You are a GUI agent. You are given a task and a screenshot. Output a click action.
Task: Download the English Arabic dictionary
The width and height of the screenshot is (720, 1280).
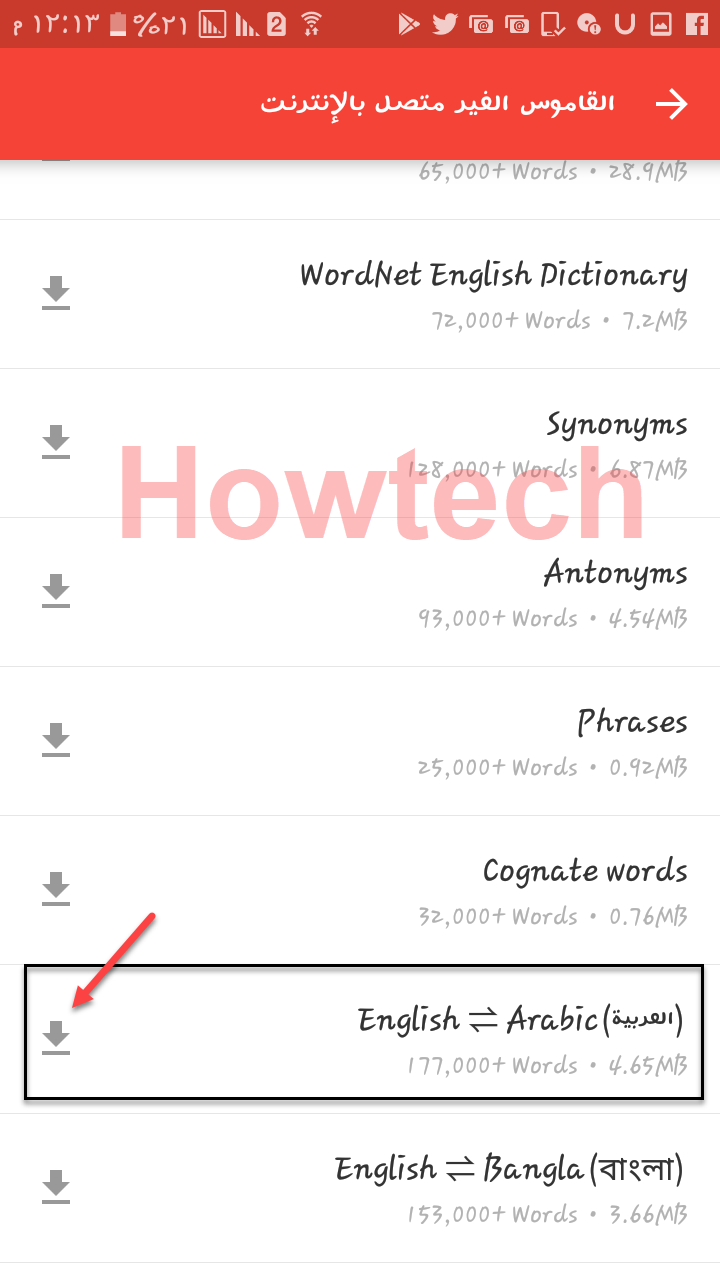pyautogui.click(x=56, y=1038)
